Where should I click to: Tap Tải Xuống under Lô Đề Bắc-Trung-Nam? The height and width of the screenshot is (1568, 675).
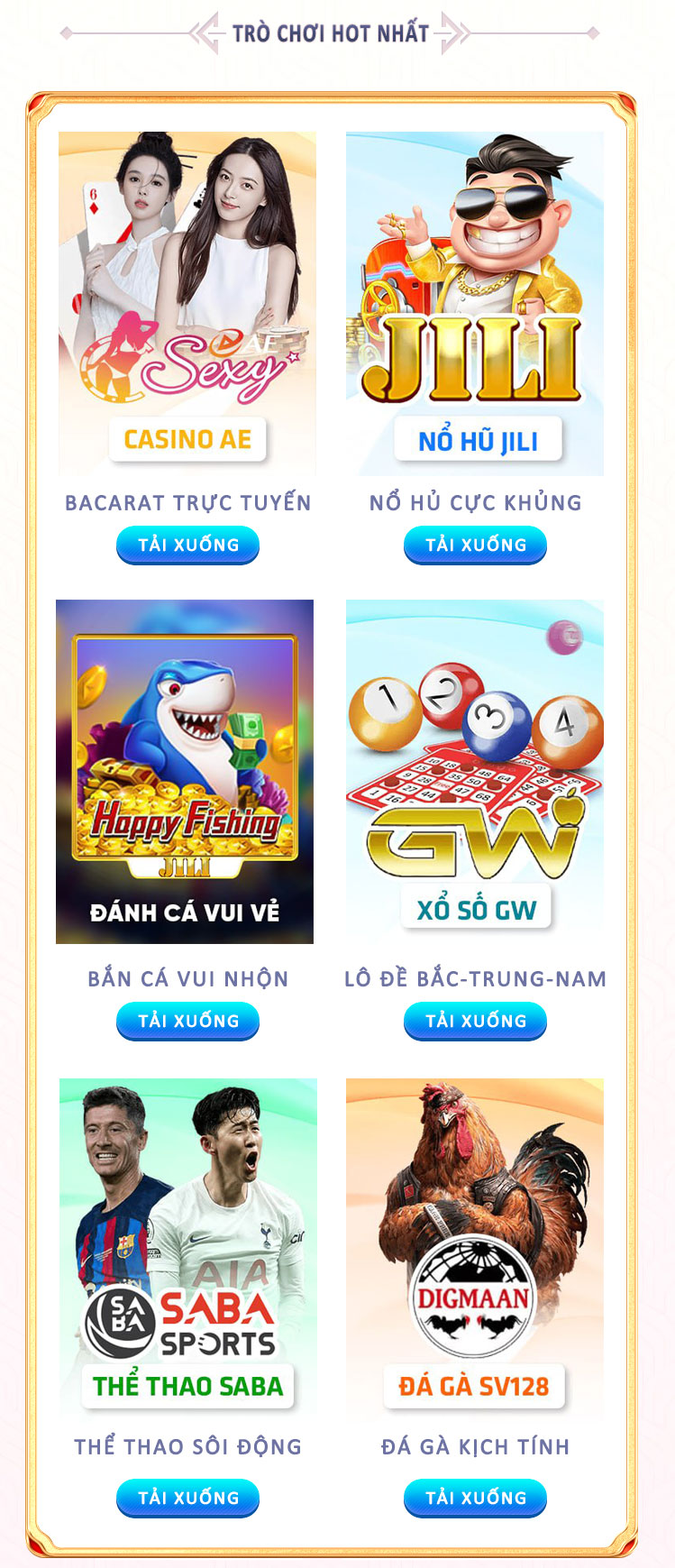(x=475, y=1021)
